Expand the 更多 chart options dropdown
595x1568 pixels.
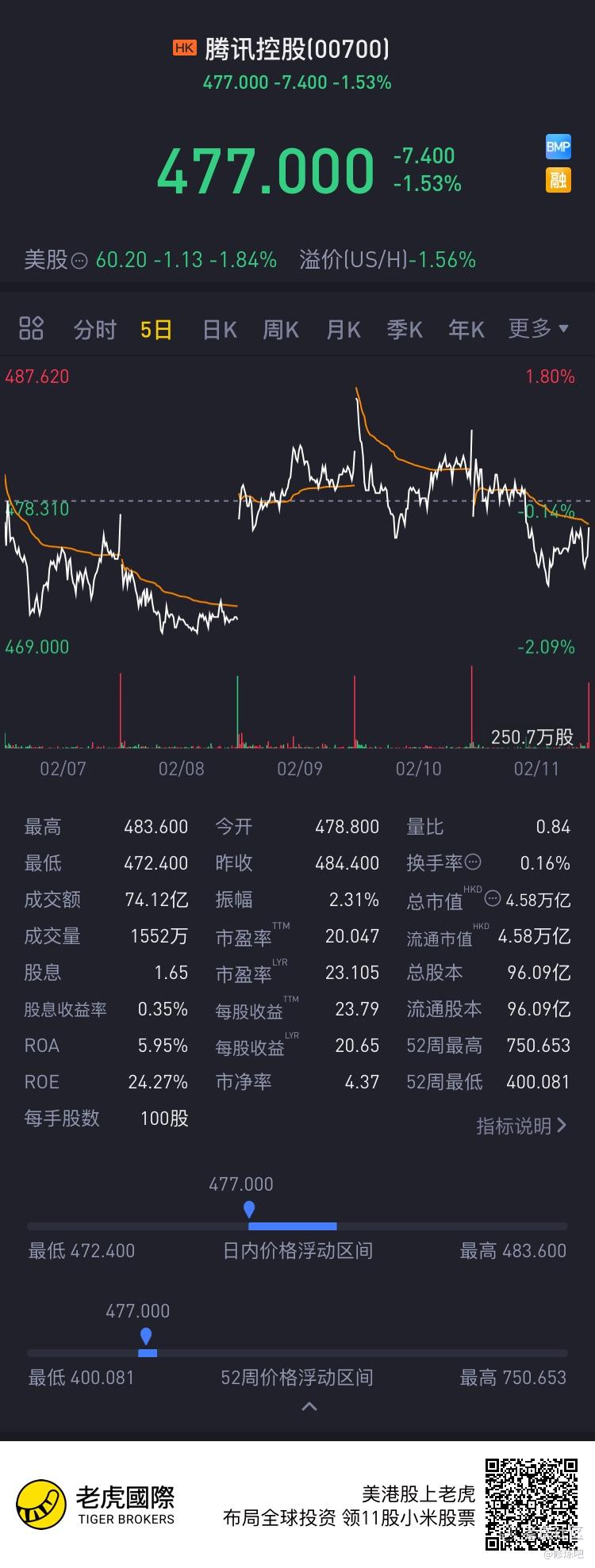pos(538,328)
